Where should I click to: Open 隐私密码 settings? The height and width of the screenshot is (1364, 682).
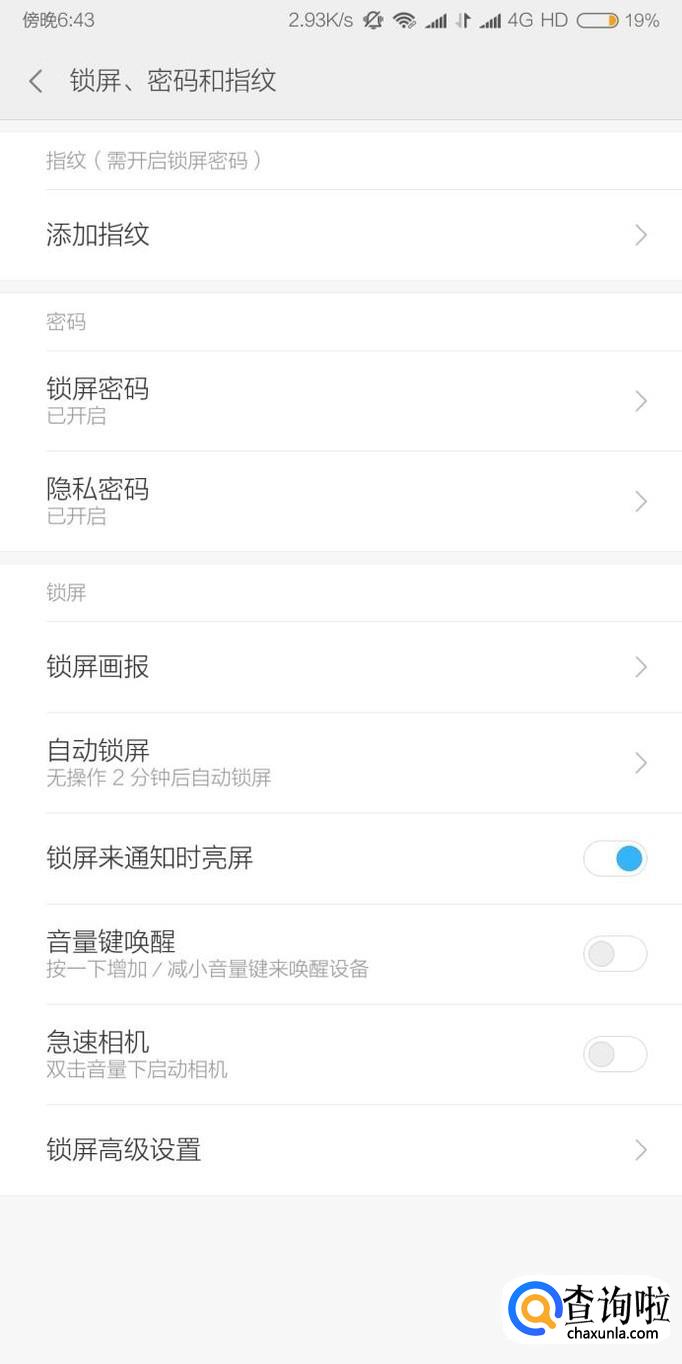pos(341,501)
